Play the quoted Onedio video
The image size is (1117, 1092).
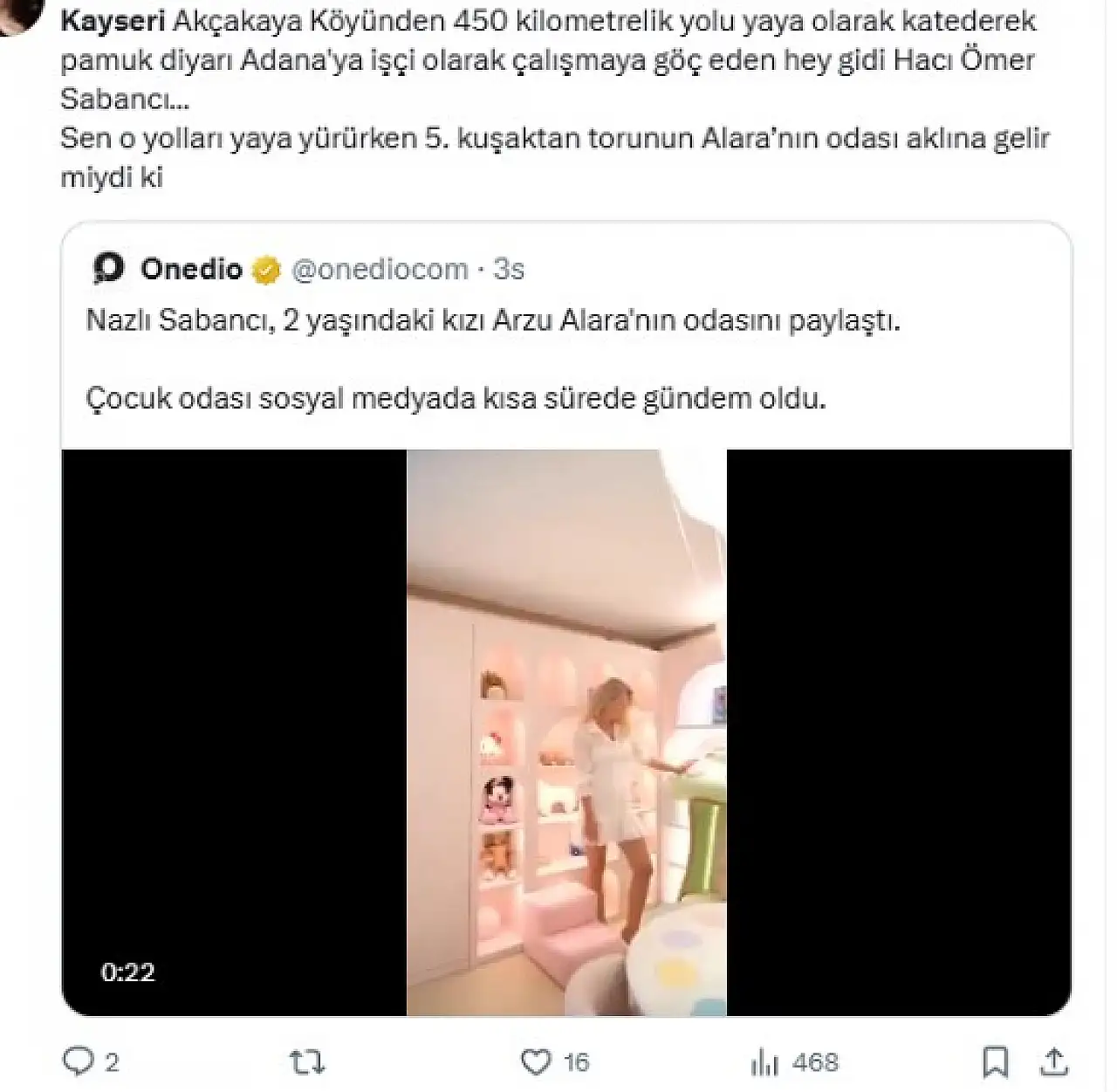(x=565, y=731)
